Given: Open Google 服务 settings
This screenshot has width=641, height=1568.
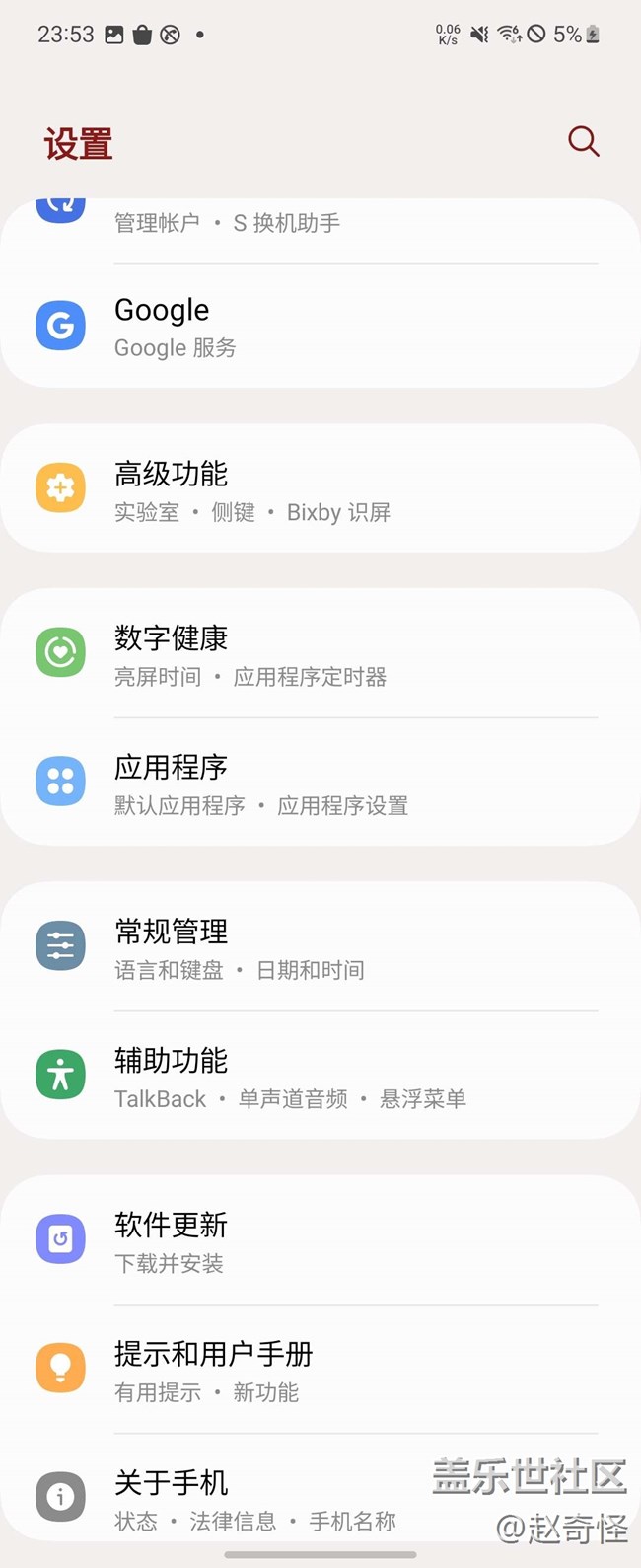Looking at the screenshot, I should [x=320, y=328].
